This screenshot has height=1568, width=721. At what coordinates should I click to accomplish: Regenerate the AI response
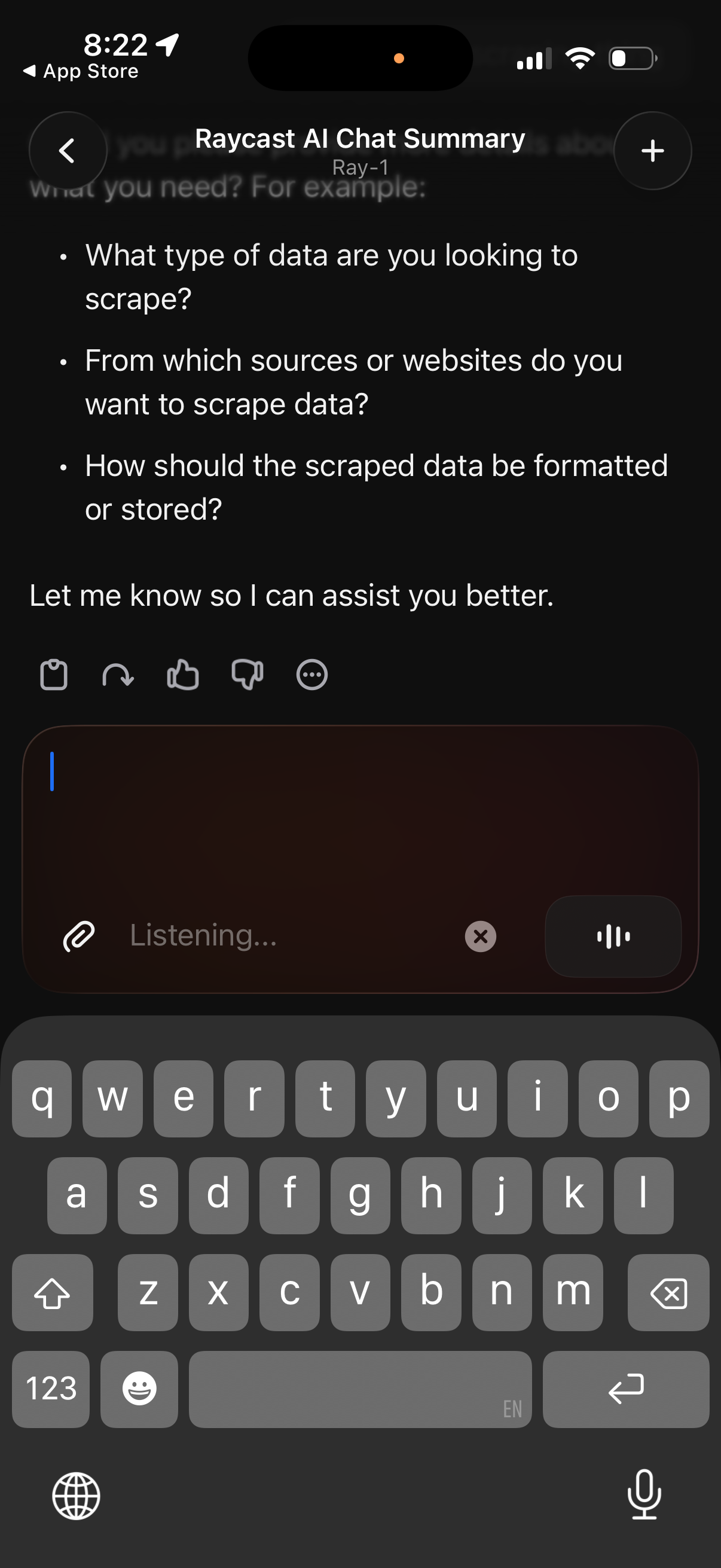[118, 675]
